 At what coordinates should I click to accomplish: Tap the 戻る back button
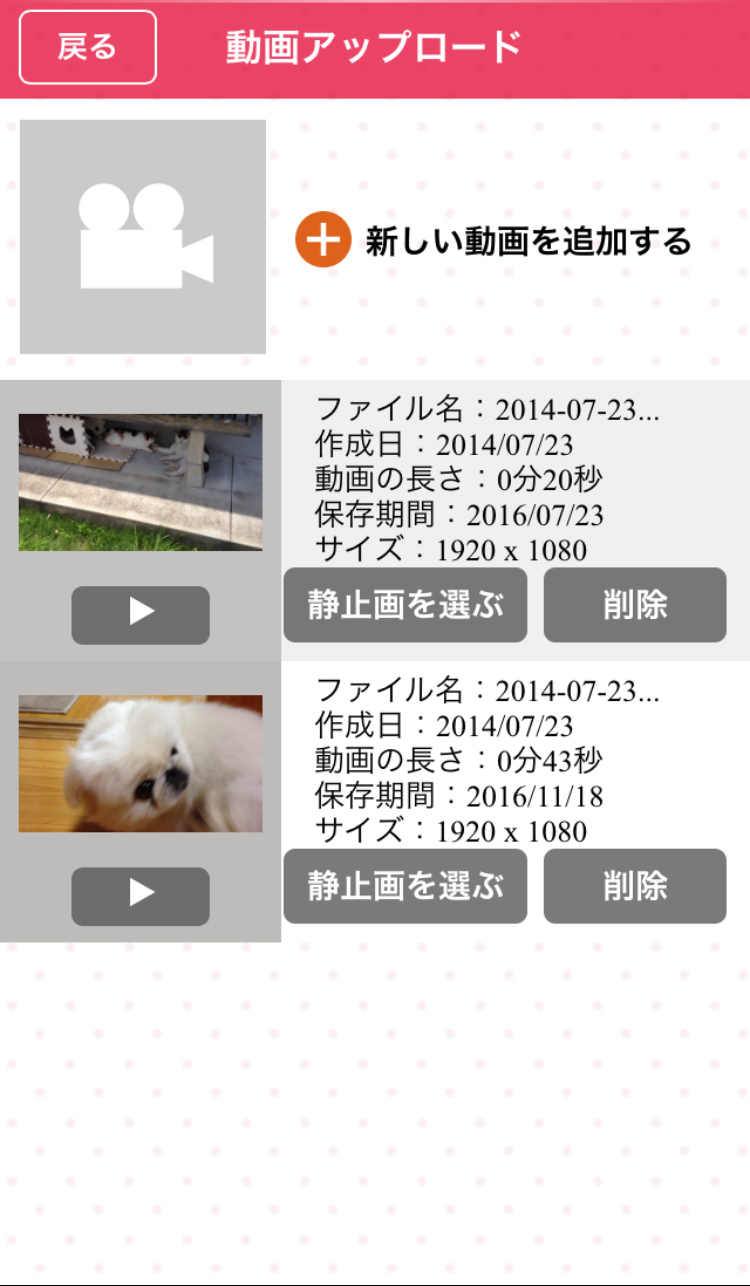88,47
